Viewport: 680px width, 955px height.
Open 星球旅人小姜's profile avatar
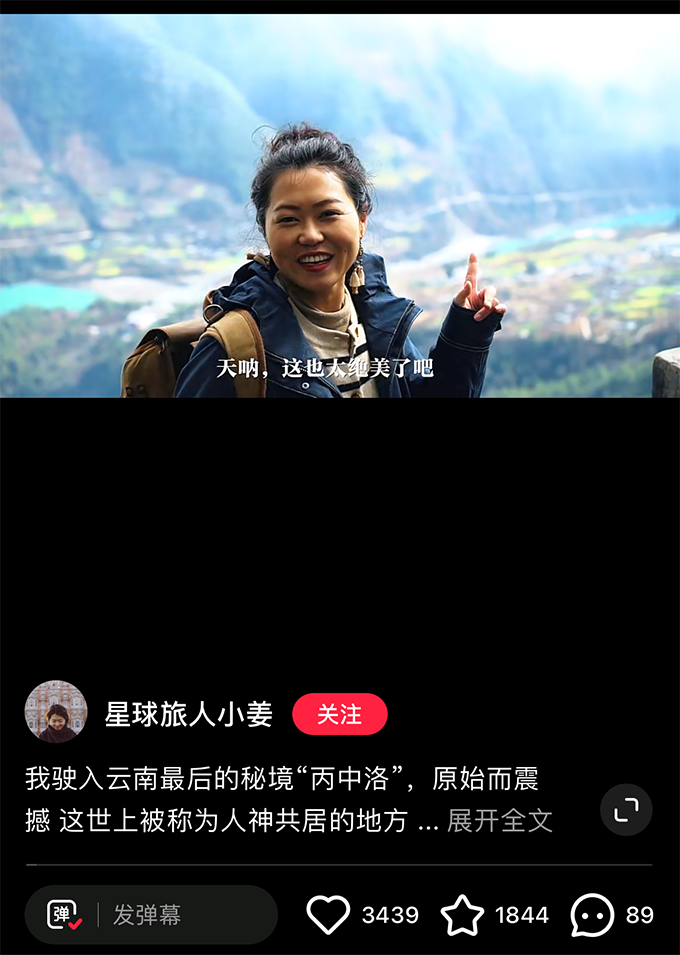point(56,712)
